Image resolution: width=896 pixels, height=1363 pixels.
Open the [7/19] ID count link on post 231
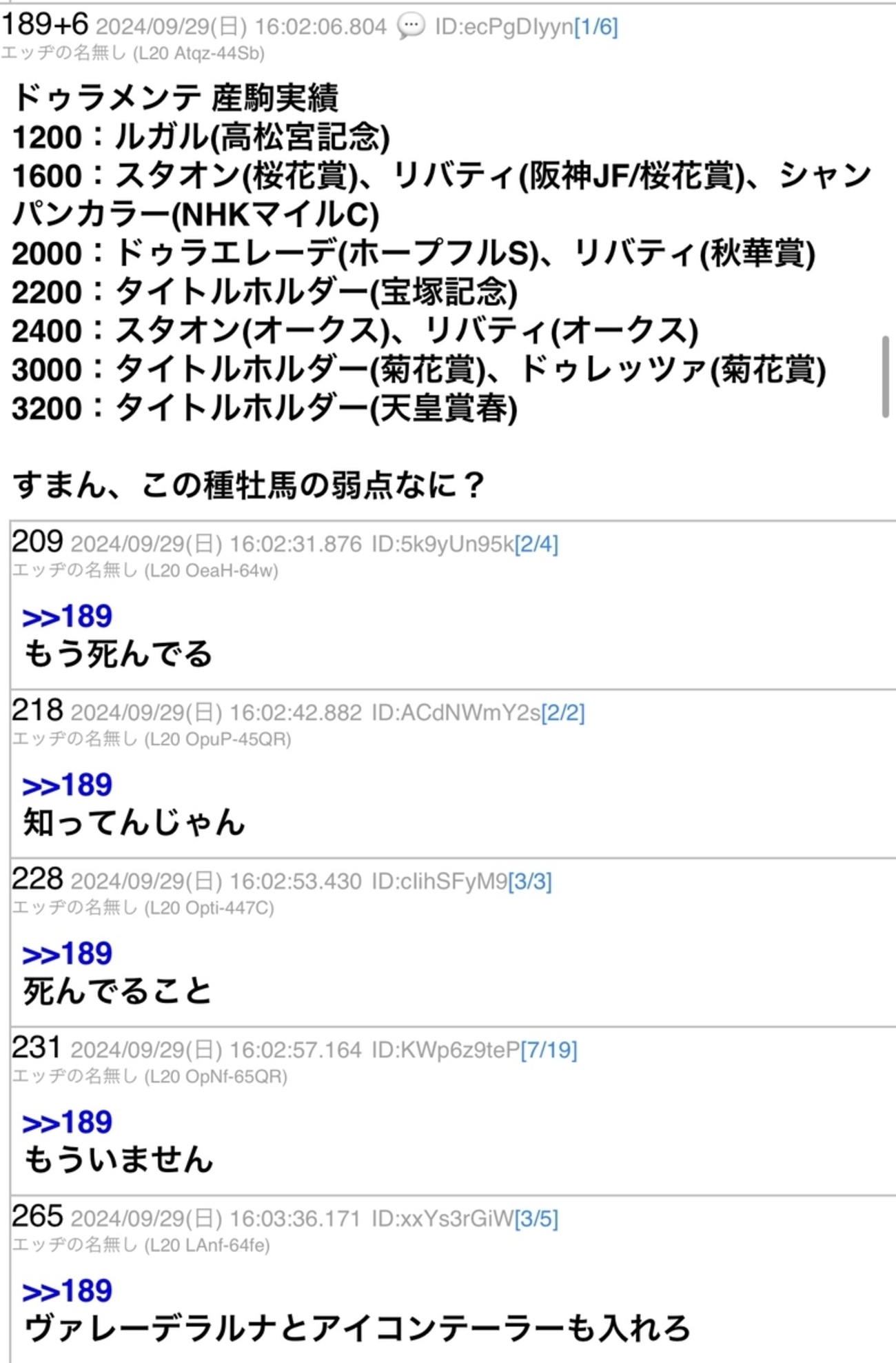549,1050
